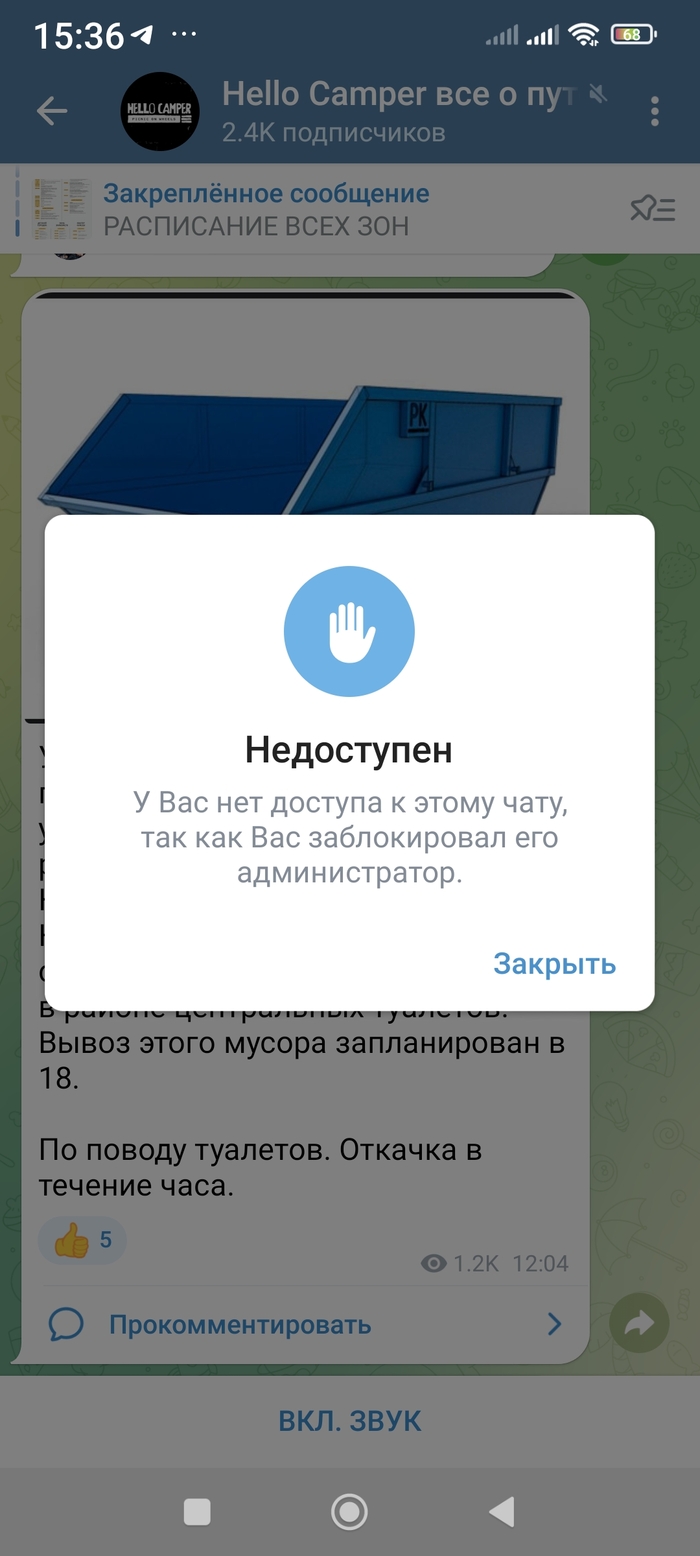The width and height of the screenshot is (700, 1556).
Task: Add a thumbs-up reaction to the post
Action: [x=82, y=1241]
